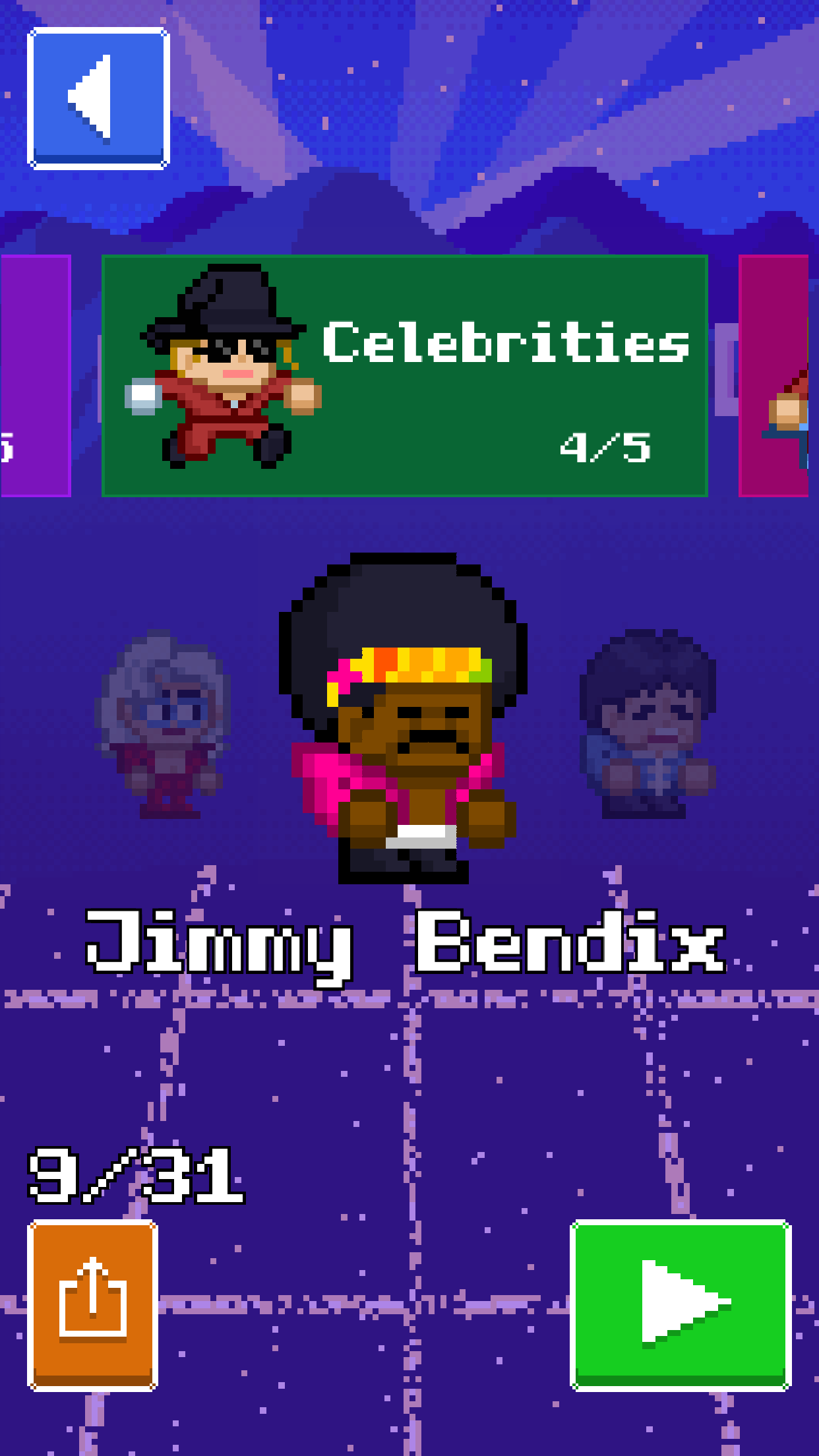
Task: Share Jimmy Bendix with the orange button
Action: click(x=92, y=1305)
